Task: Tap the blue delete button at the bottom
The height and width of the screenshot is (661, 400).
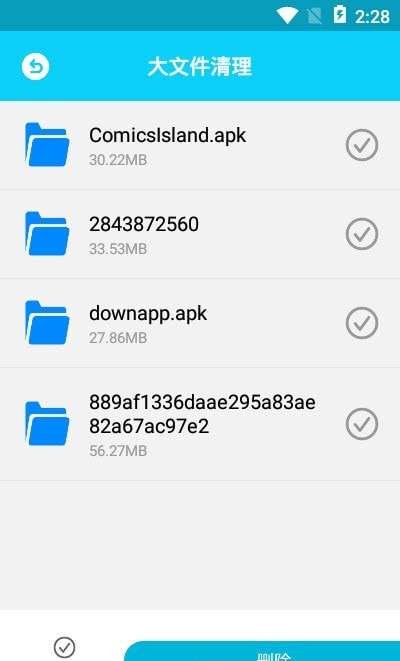Action: [x=262, y=651]
